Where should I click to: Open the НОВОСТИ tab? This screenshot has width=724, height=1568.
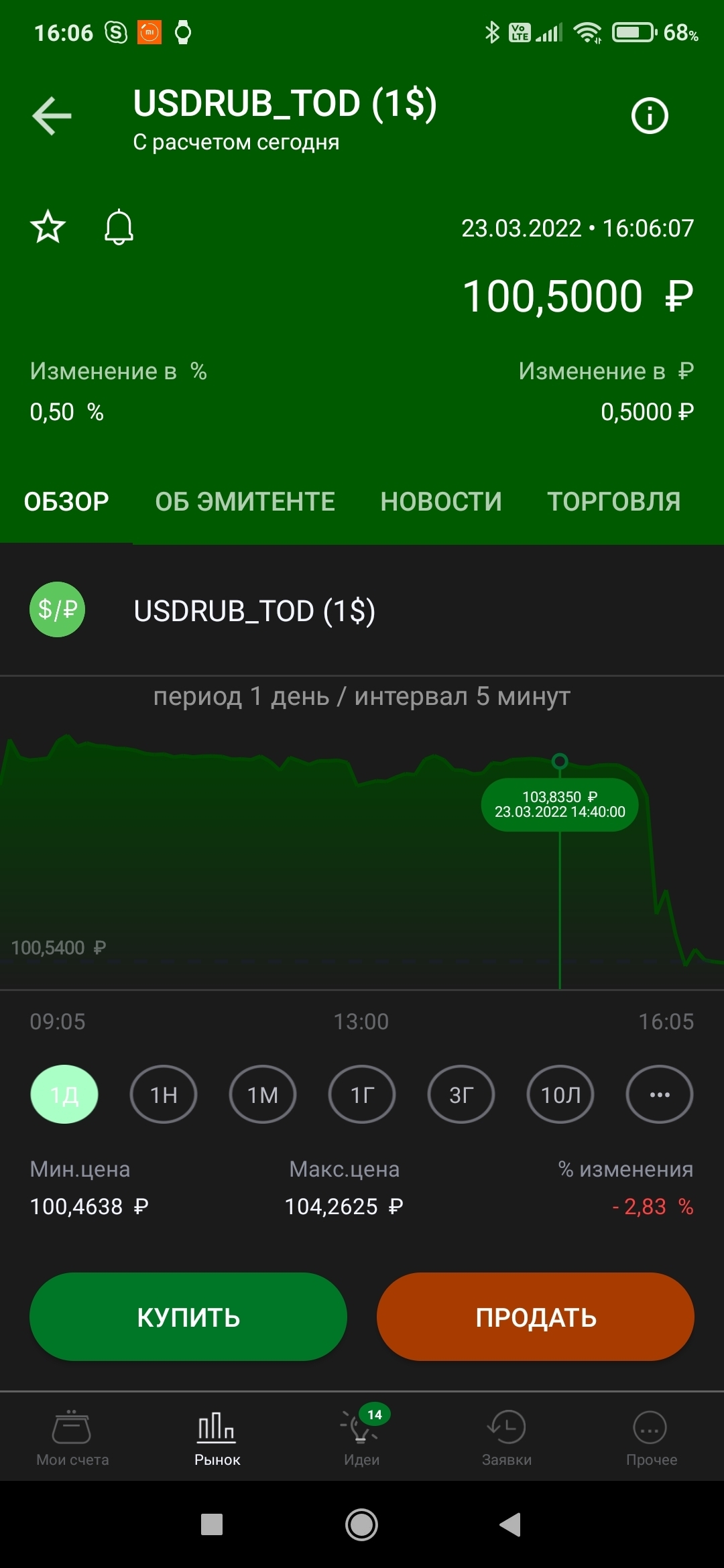tap(441, 501)
